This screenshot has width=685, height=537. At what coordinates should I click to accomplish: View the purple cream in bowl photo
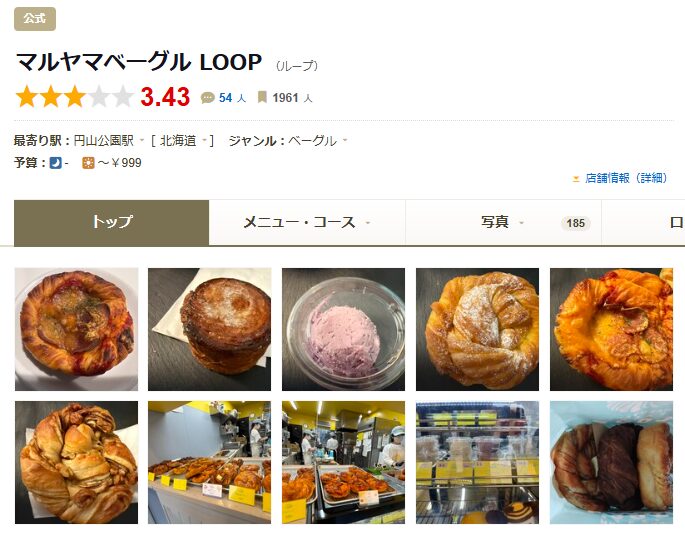pos(344,329)
